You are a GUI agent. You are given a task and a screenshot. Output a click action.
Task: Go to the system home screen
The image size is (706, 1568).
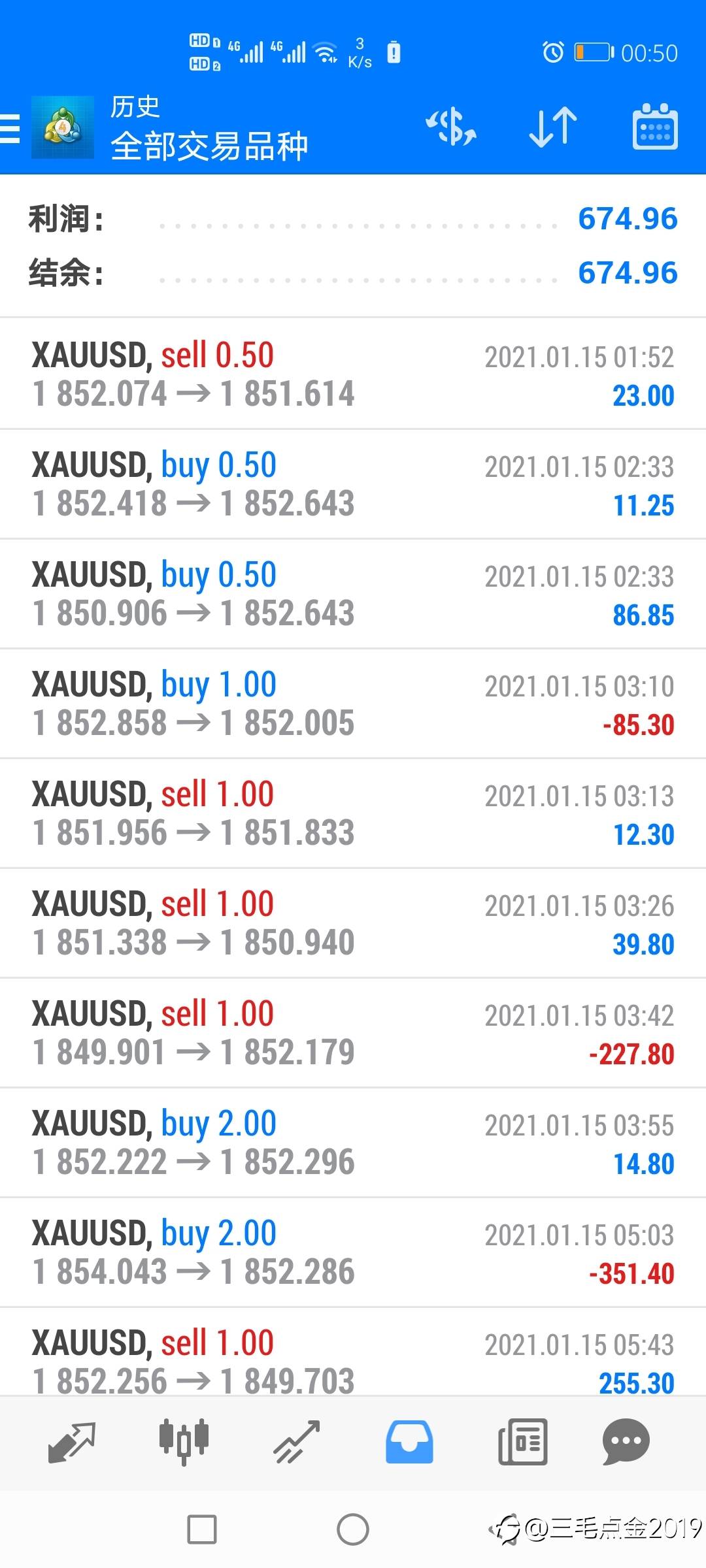point(353,1529)
